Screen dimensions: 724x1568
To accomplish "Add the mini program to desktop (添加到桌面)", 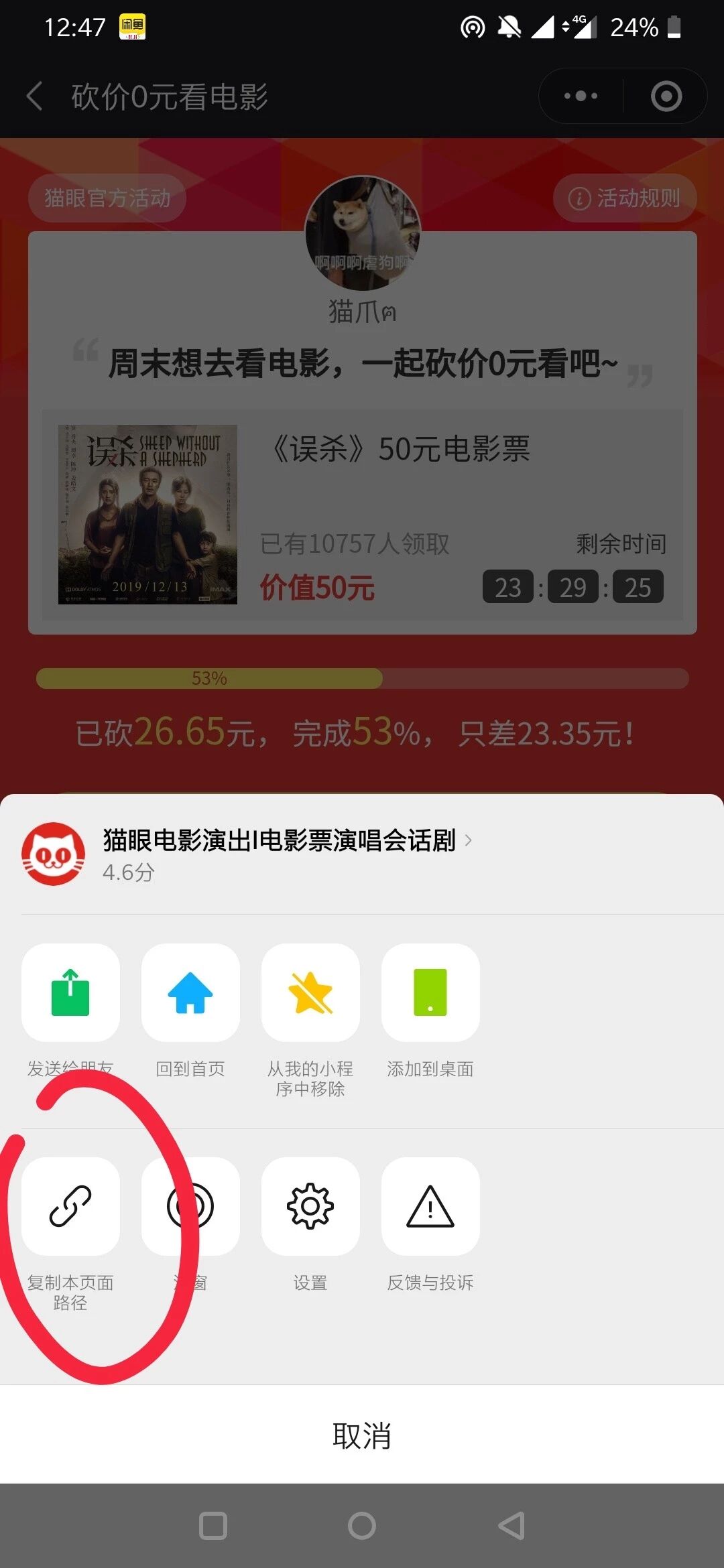I will pos(430,992).
